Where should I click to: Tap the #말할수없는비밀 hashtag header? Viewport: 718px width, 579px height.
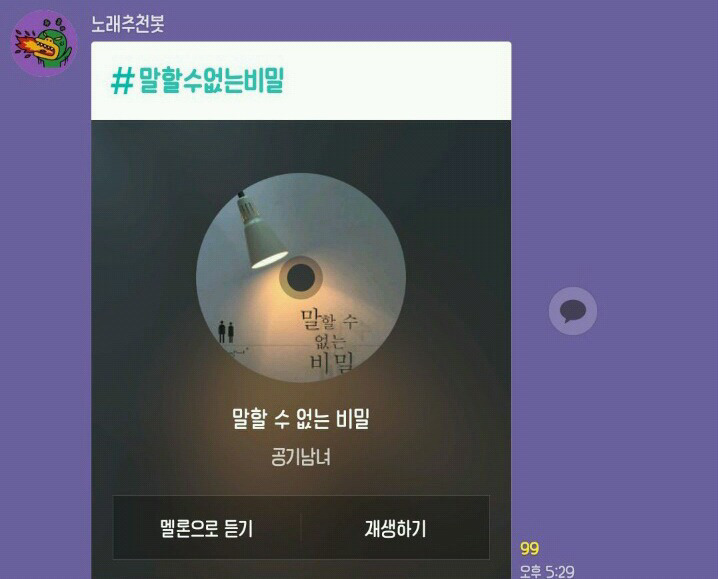[x=198, y=81]
